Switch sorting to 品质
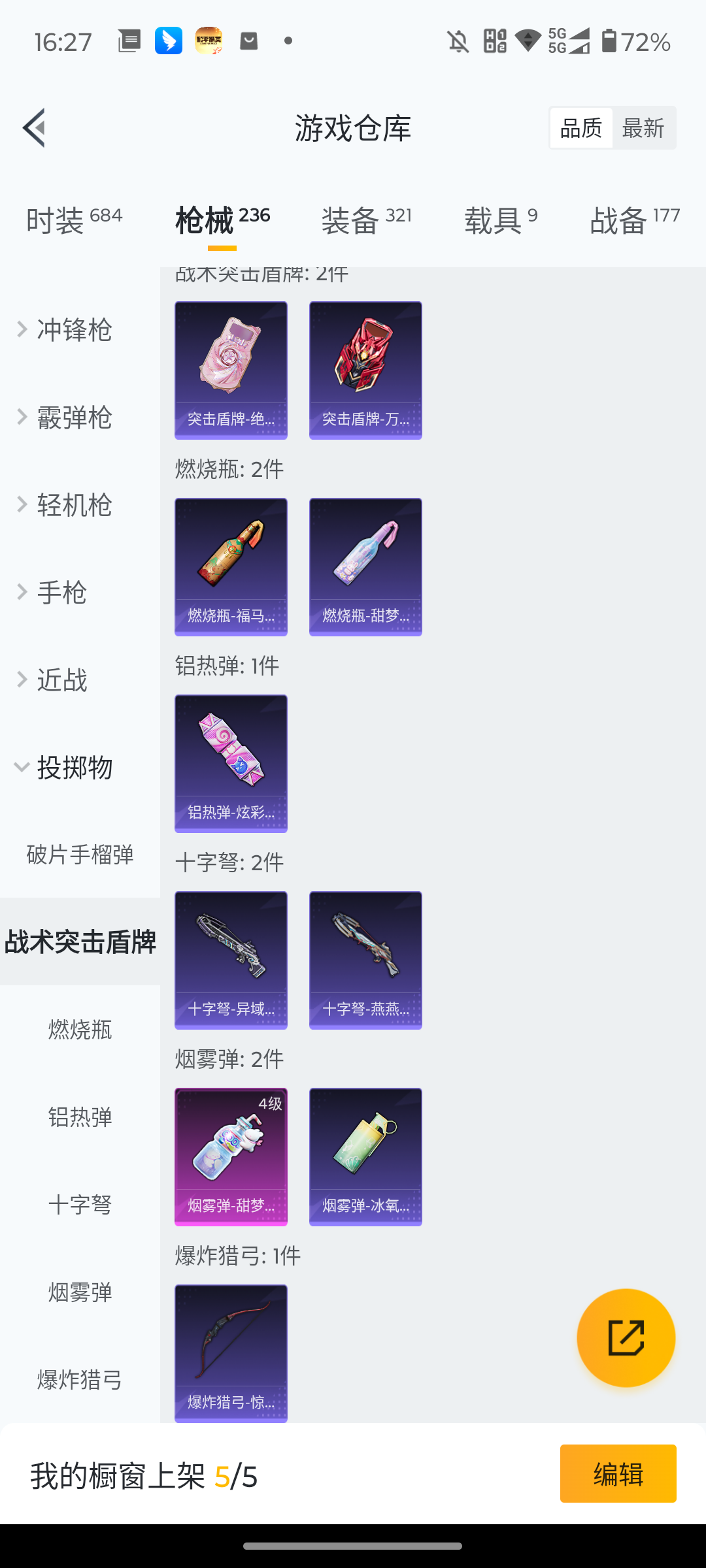Screen dimensions: 706x1568 [x=580, y=127]
